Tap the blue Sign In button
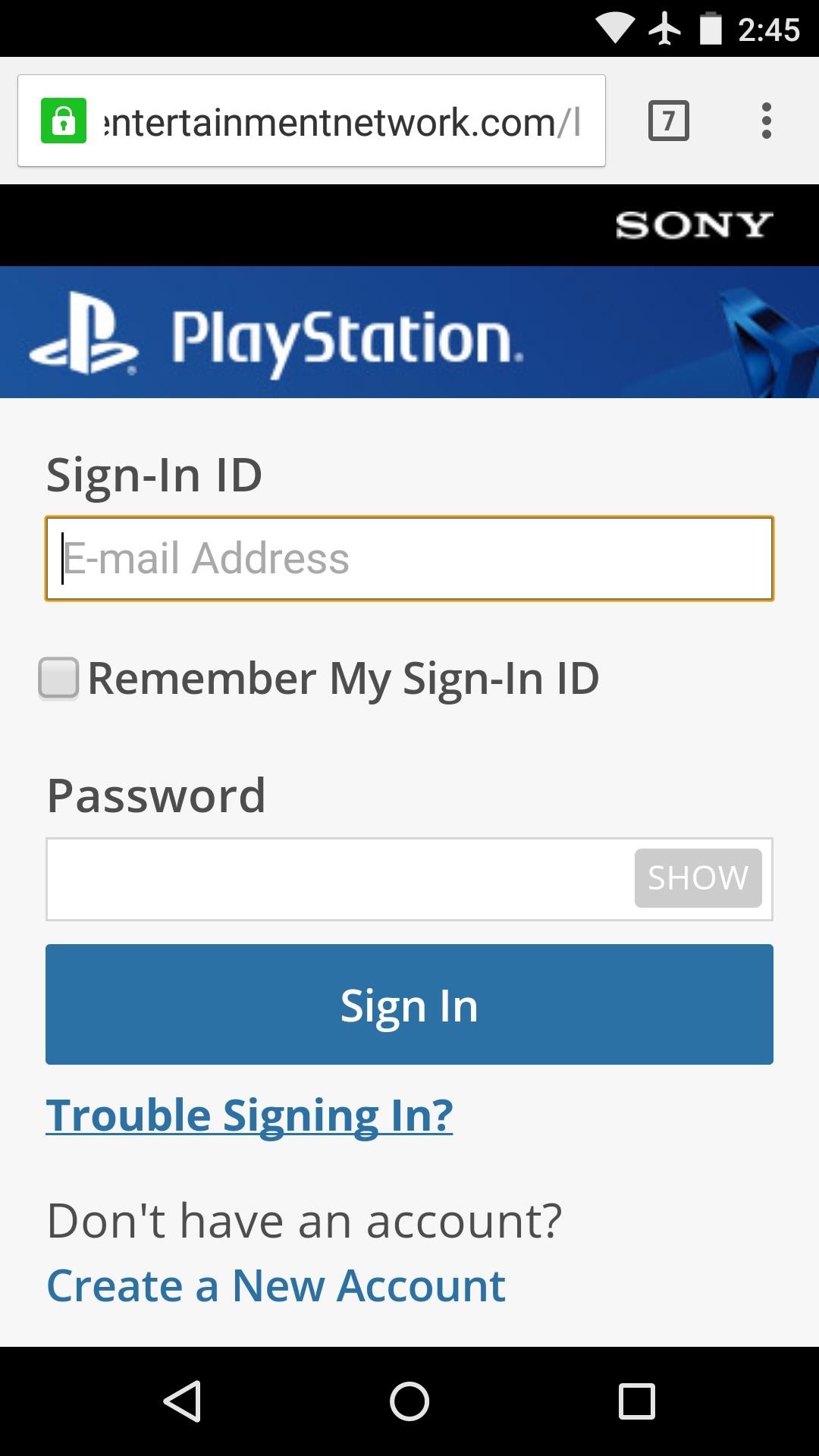Viewport: 819px width, 1456px height. (x=409, y=1004)
